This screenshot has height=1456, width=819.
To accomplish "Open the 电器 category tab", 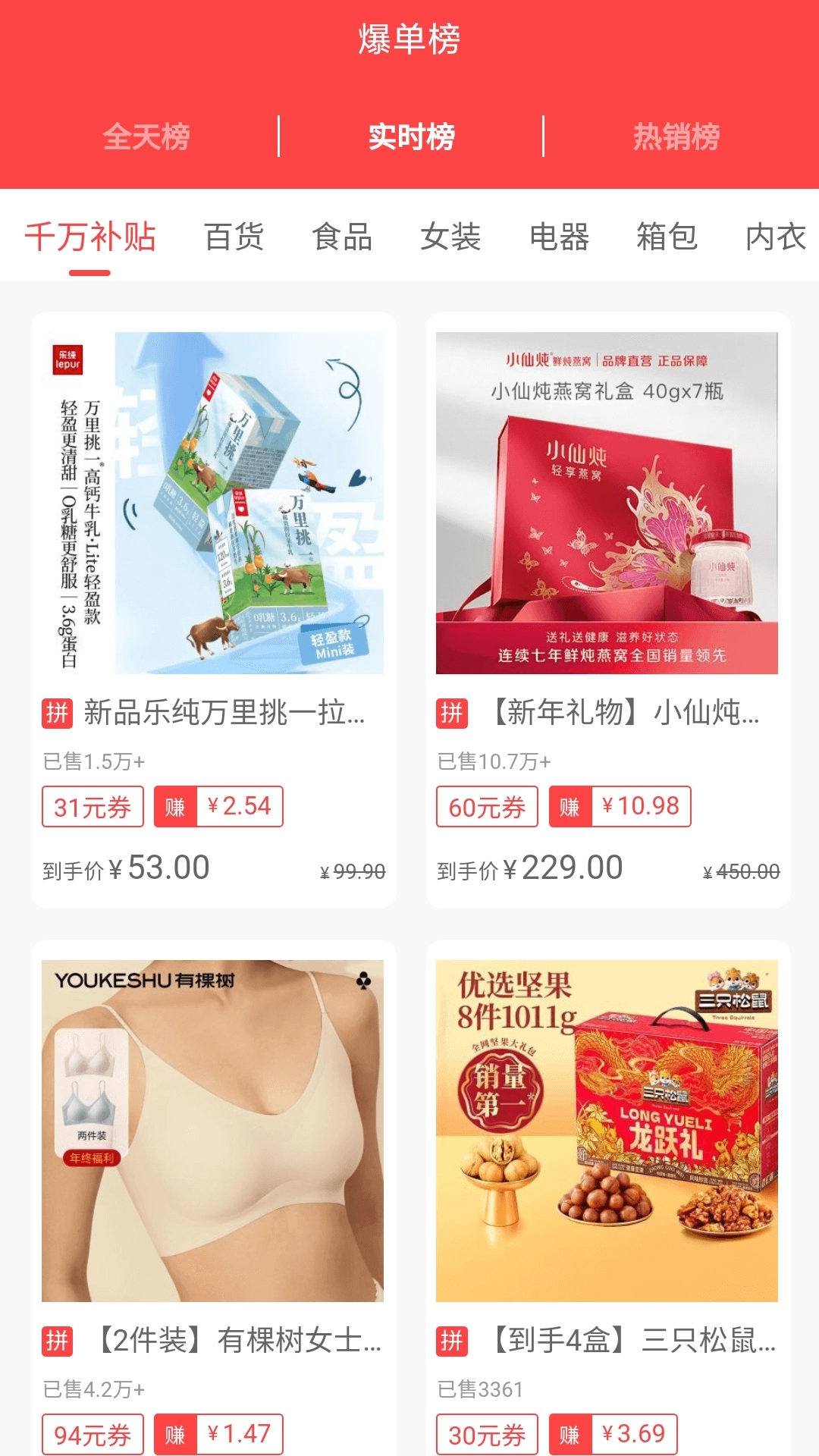I will coord(559,237).
